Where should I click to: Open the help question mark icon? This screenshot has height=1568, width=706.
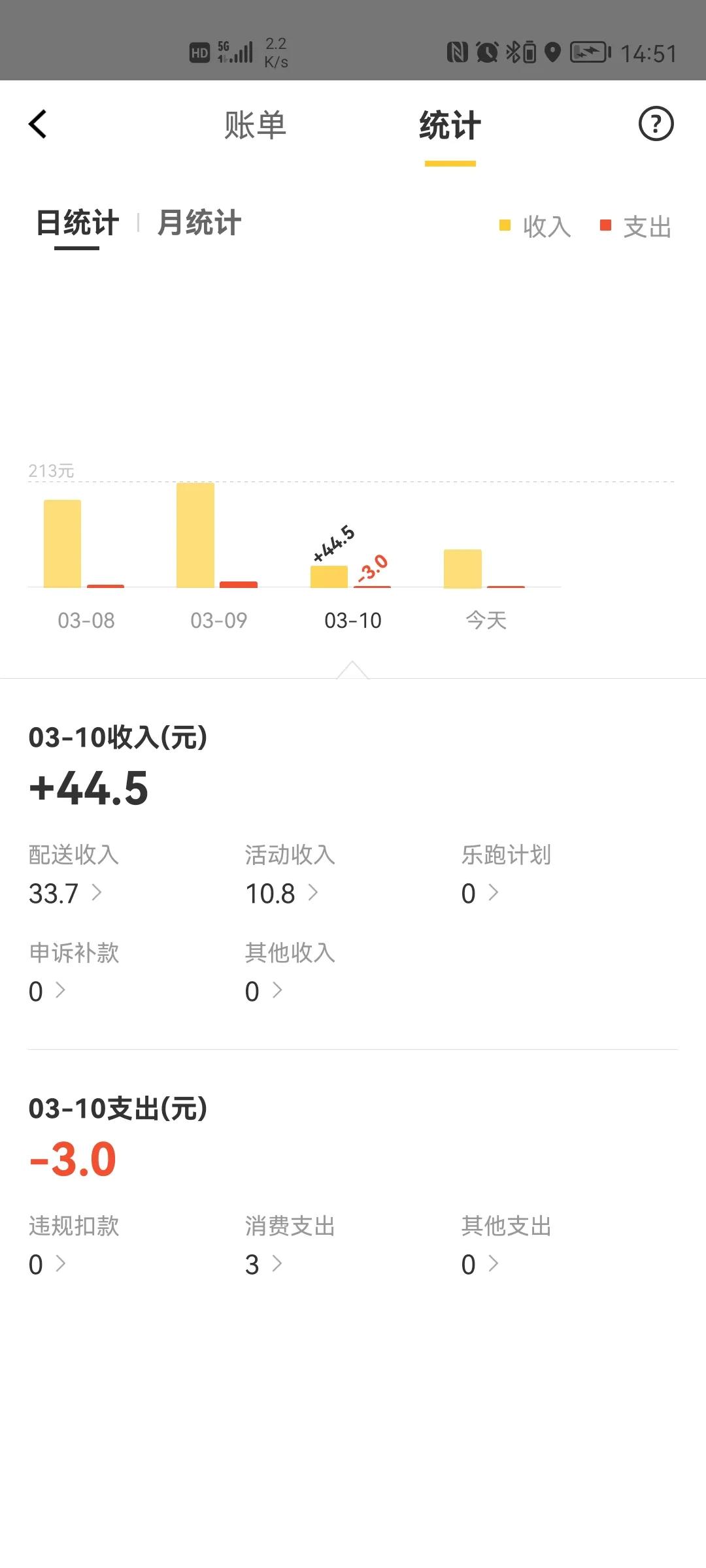pos(656,124)
